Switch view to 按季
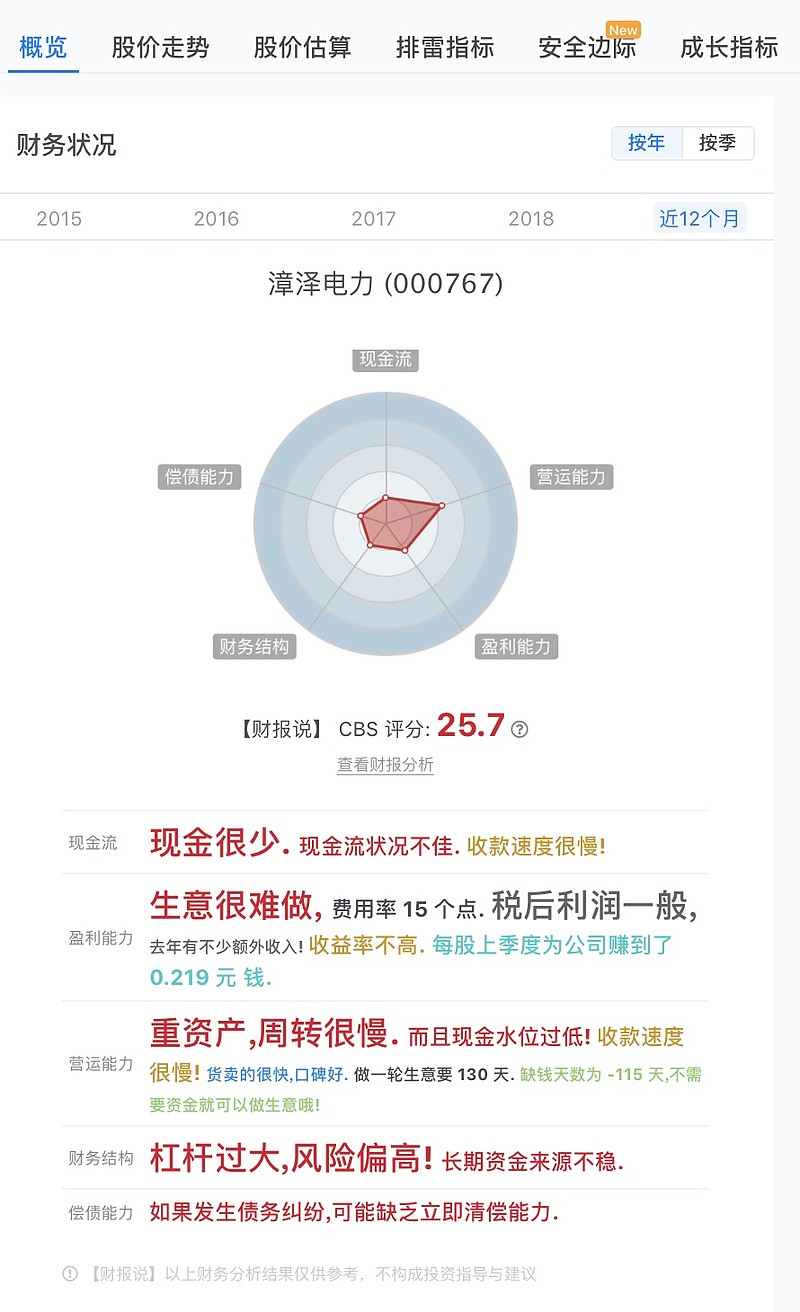Viewport: 800px width, 1312px height. click(x=718, y=143)
